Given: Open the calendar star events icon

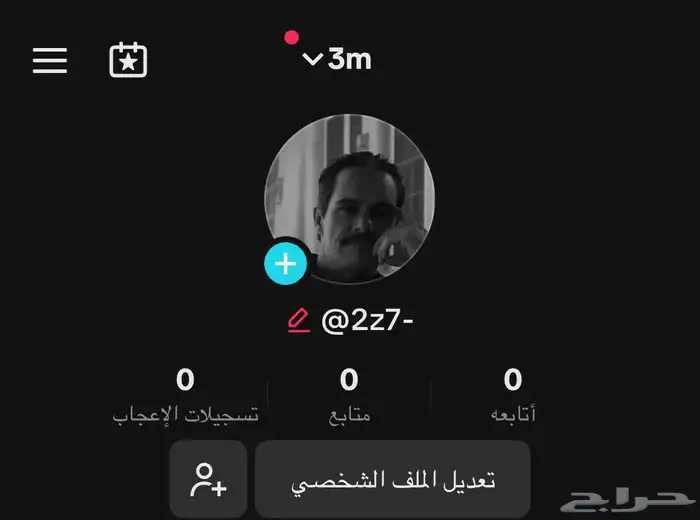Looking at the screenshot, I should (128, 60).
